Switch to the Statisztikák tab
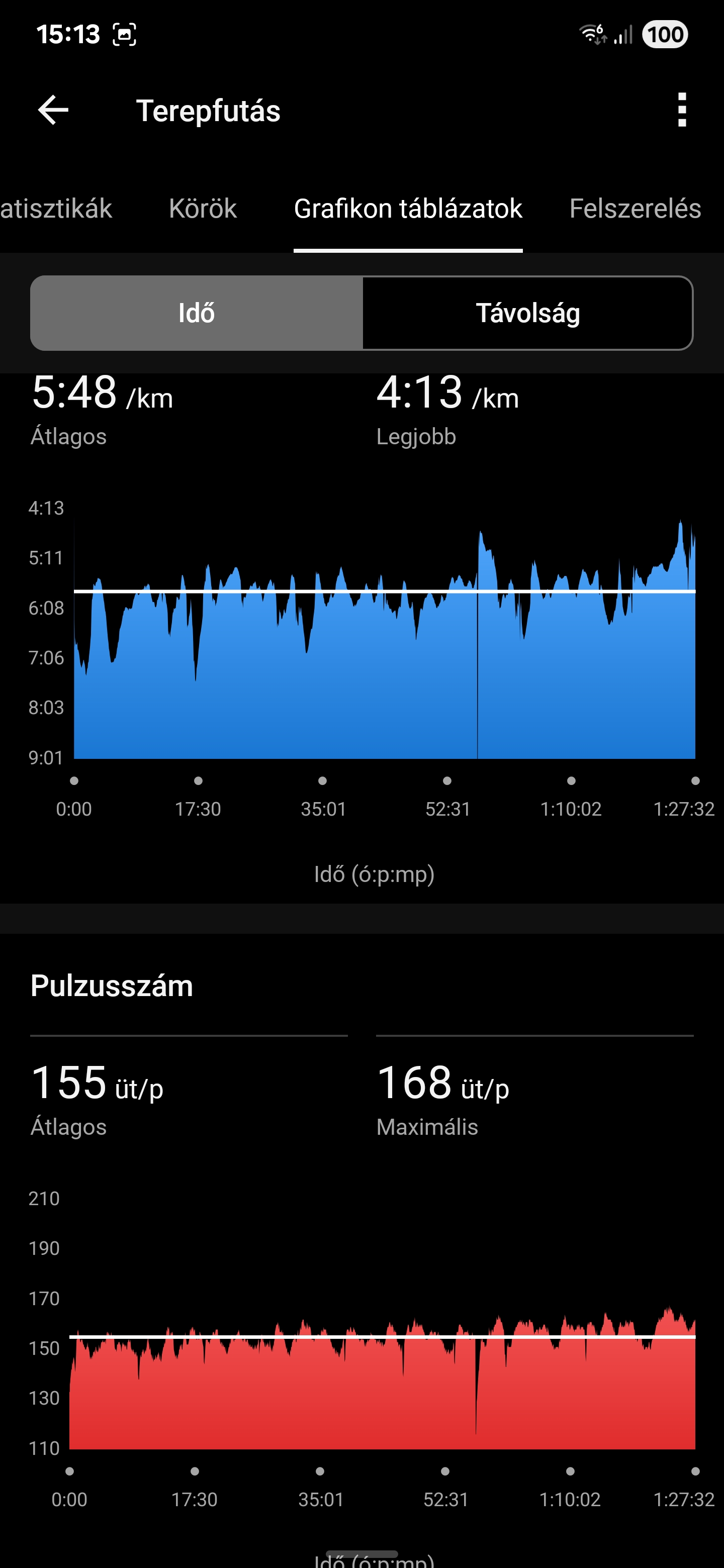Image resolution: width=724 pixels, height=1568 pixels. pos(56,209)
